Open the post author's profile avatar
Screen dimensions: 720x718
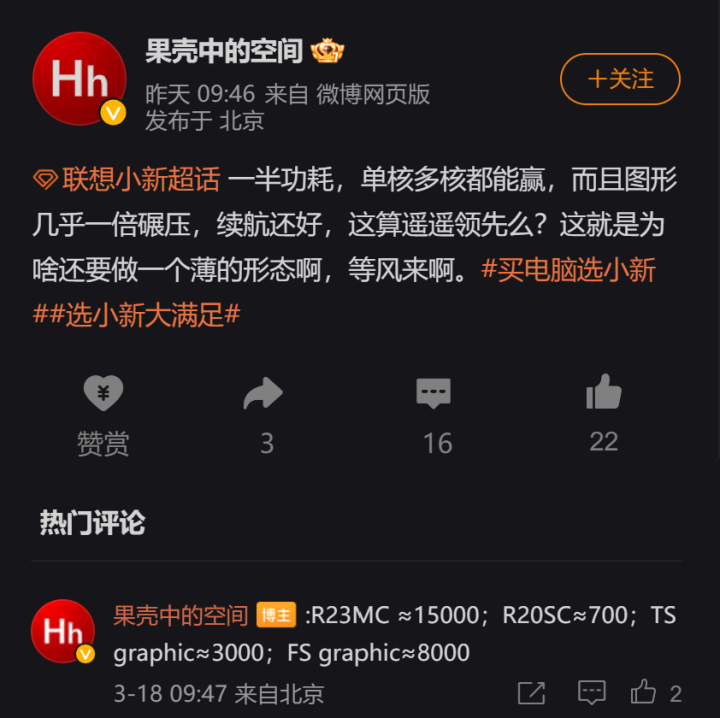click(79, 79)
